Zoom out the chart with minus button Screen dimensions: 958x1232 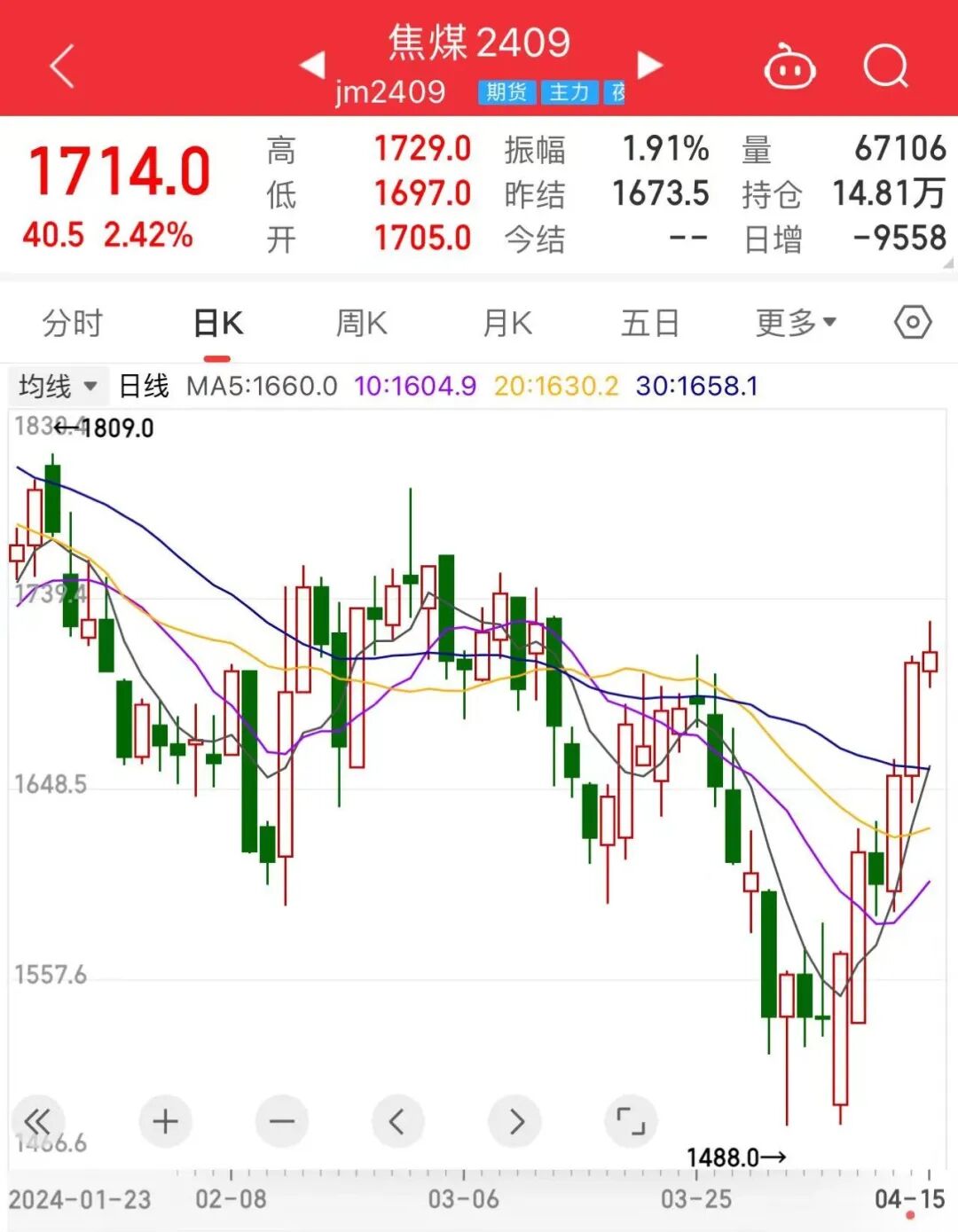pos(282,1121)
